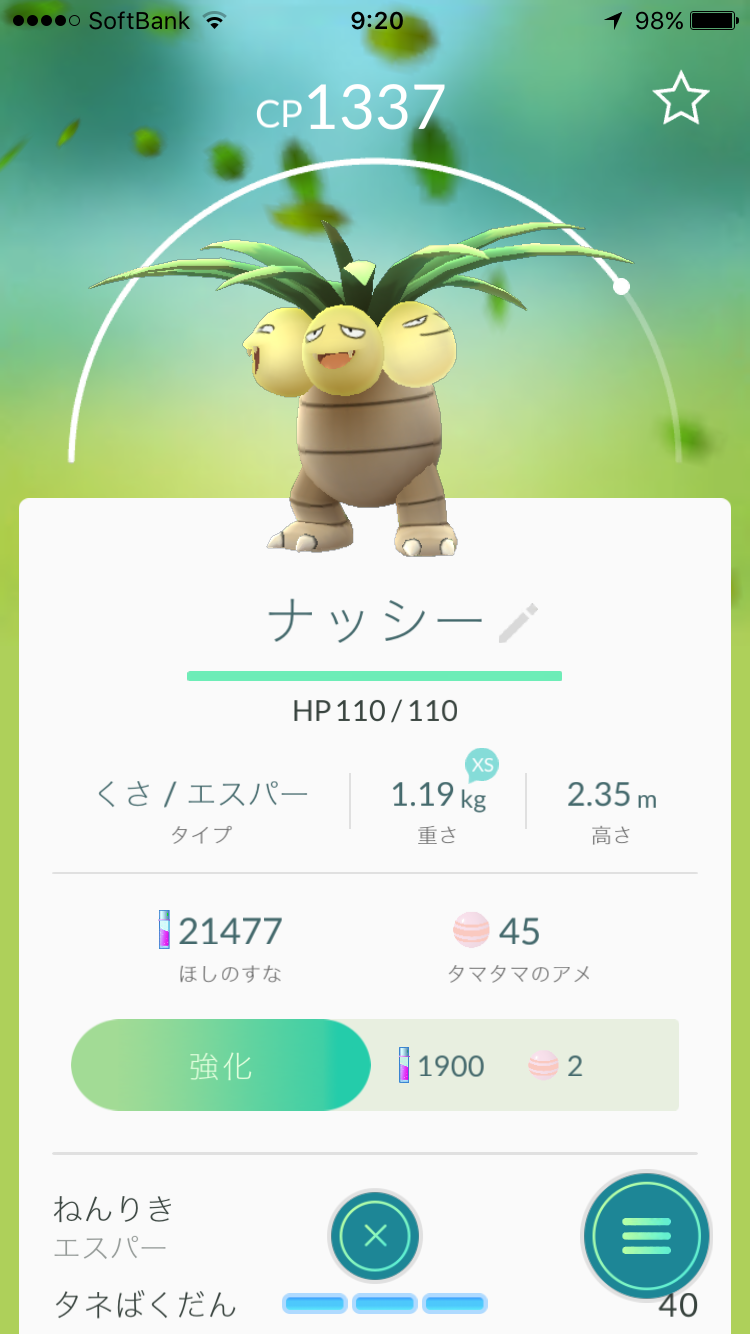Open the hamburger menu button
This screenshot has height=1334, width=750.
point(646,1236)
